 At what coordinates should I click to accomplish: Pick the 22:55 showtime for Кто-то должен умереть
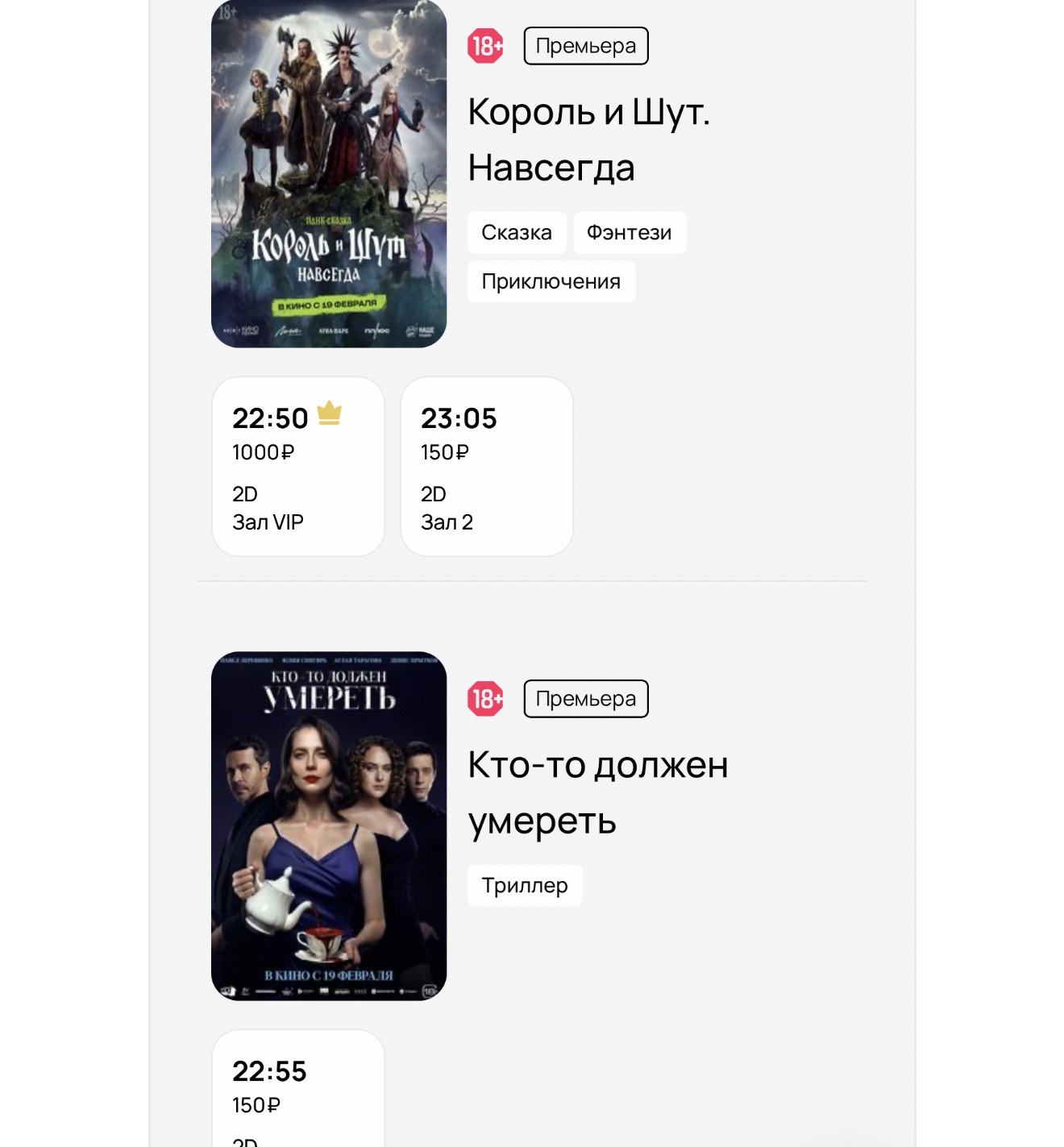click(297, 1088)
